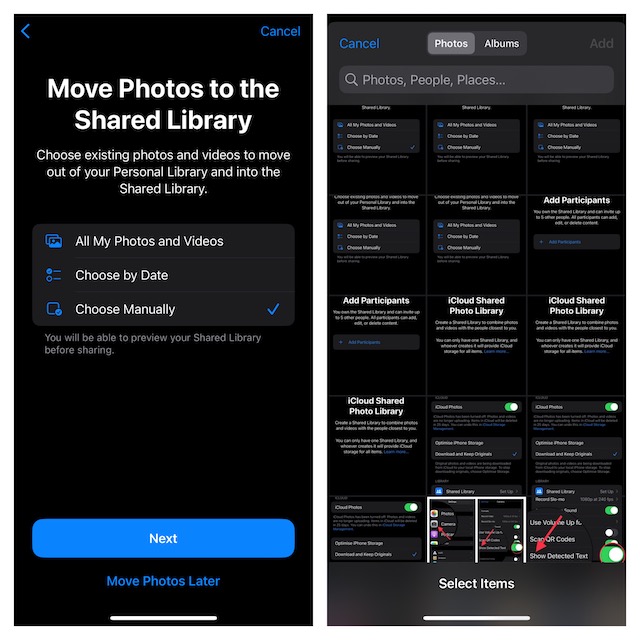Go back from Move Photos screen
Image resolution: width=640 pixels, height=640 pixels.
click(x=25, y=32)
